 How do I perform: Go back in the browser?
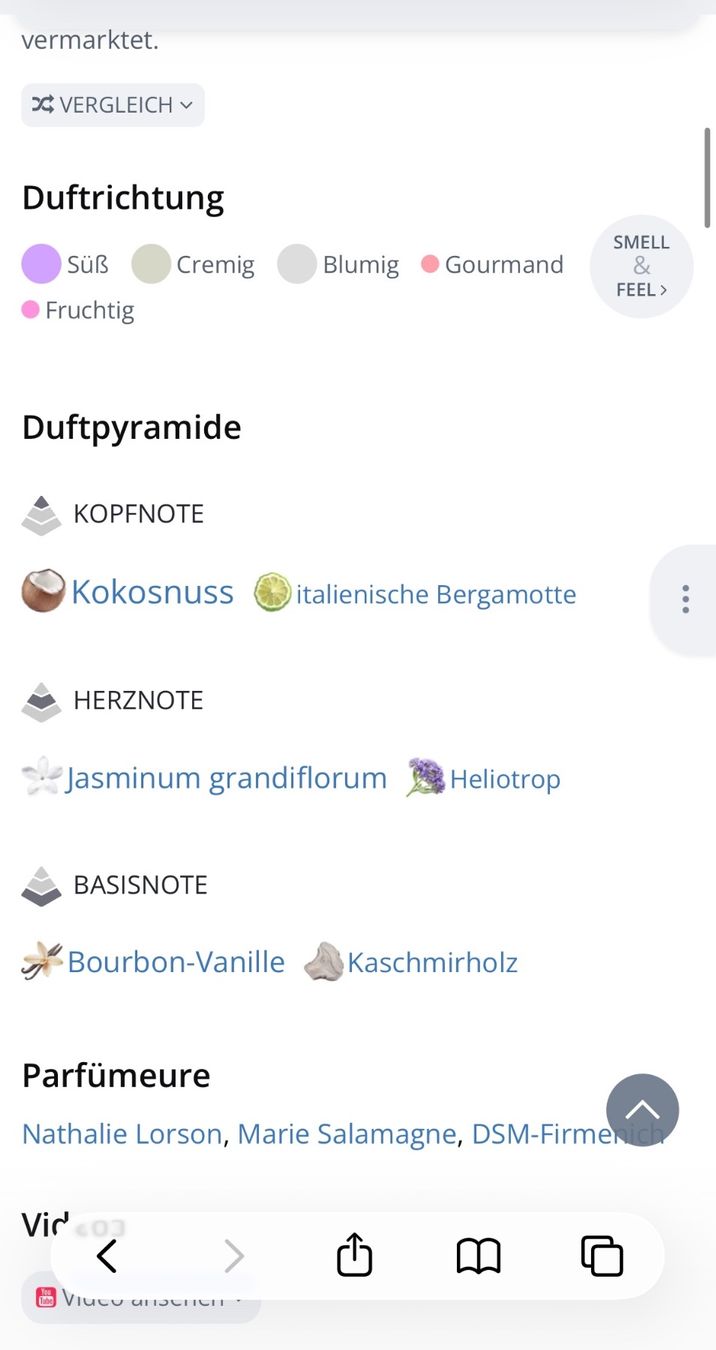coord(107,1256)
